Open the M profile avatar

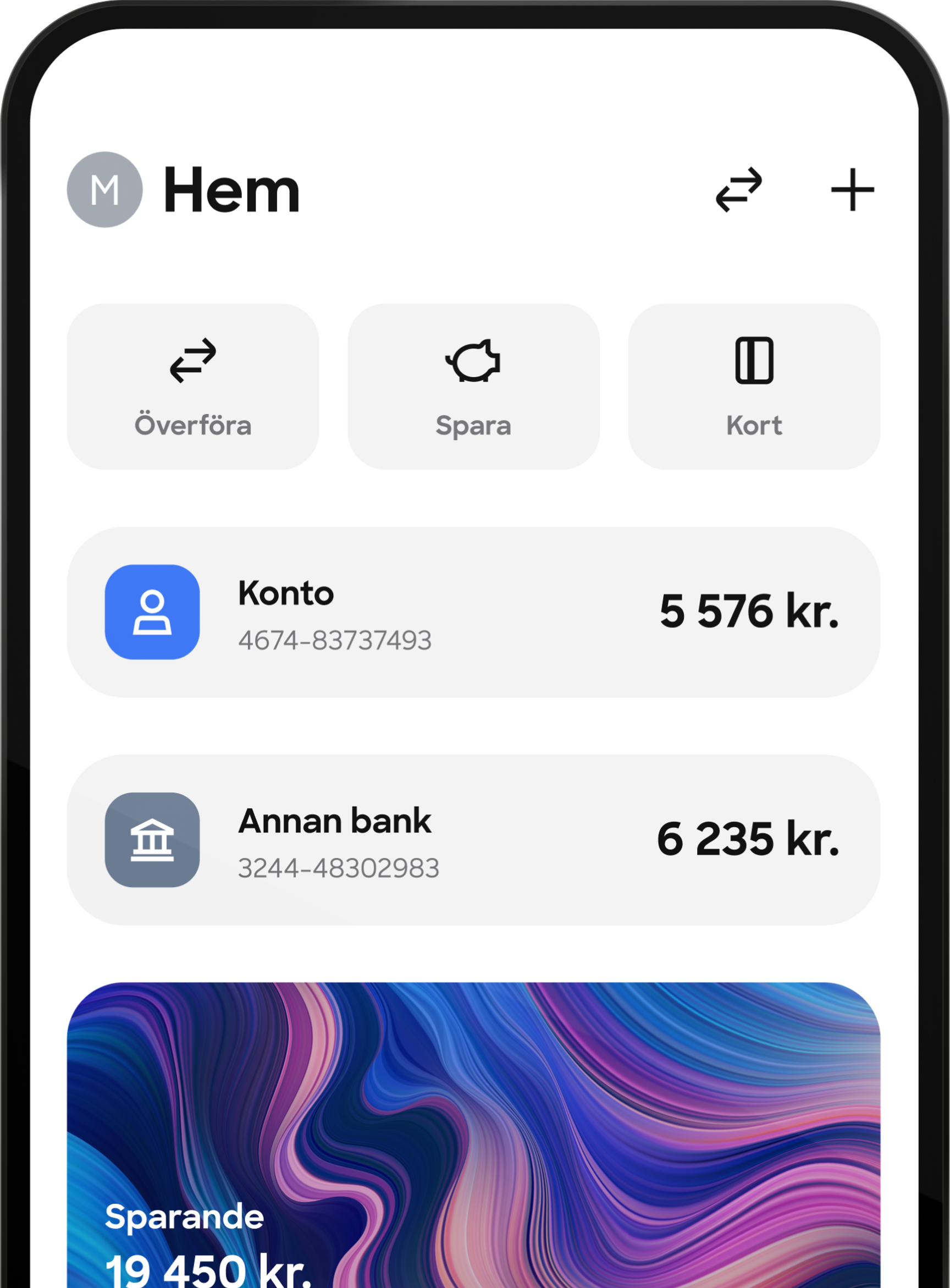point(104,189)
